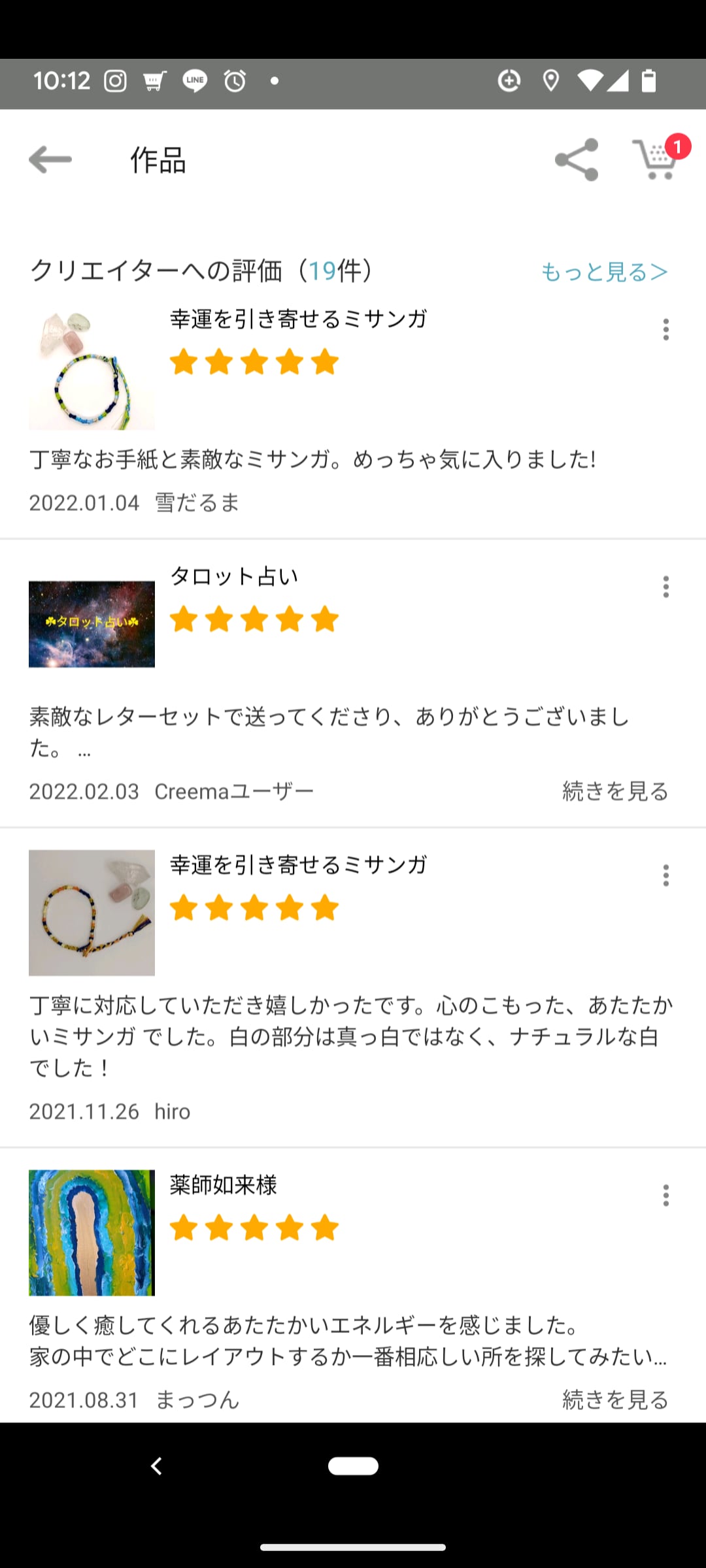The height and width of the screenshot is (1568, 706).
Task: Open the タロット占い galaxy thumbnail
Action: tap(92, 624)
